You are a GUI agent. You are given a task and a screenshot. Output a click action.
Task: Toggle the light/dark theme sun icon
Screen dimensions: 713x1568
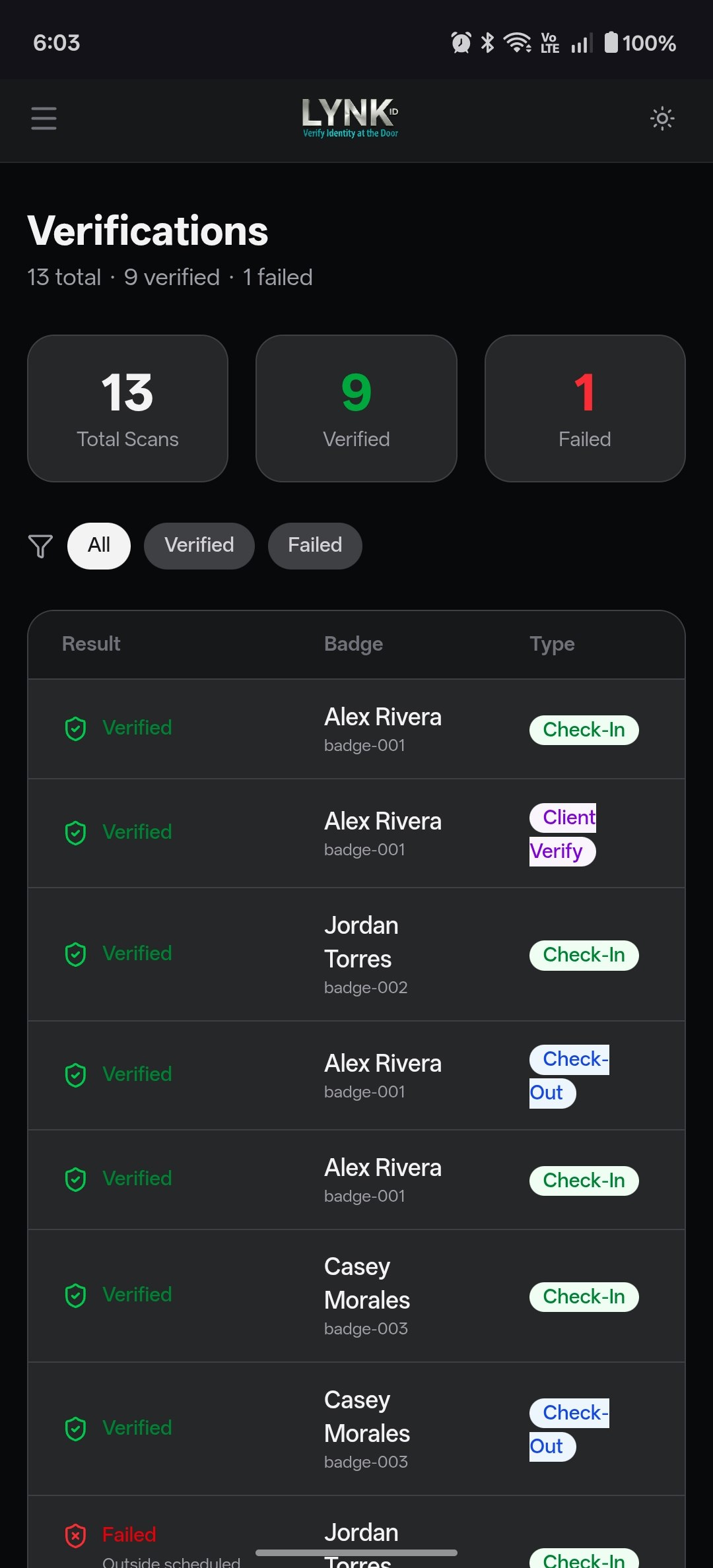point(662,119)
